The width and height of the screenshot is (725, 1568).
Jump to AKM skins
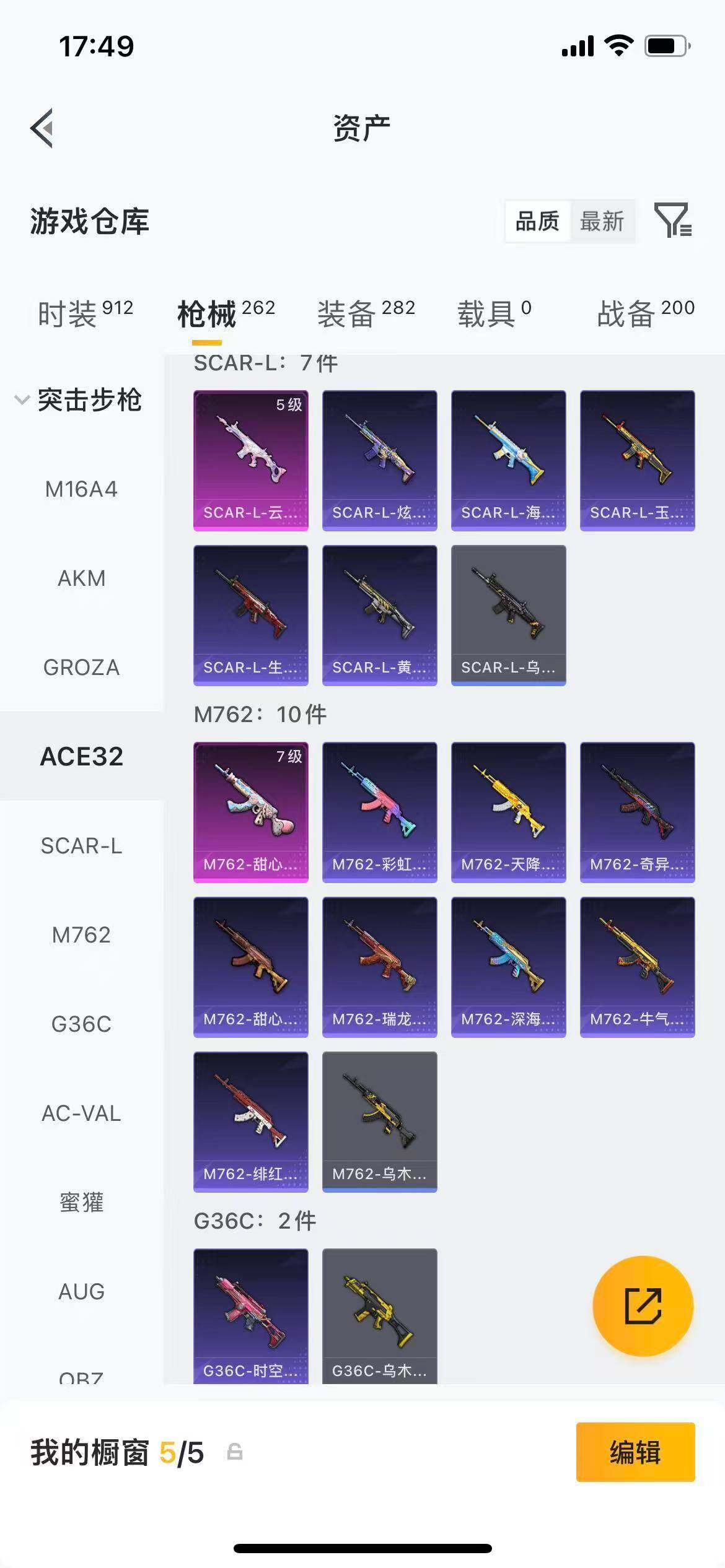pos(81,578)
